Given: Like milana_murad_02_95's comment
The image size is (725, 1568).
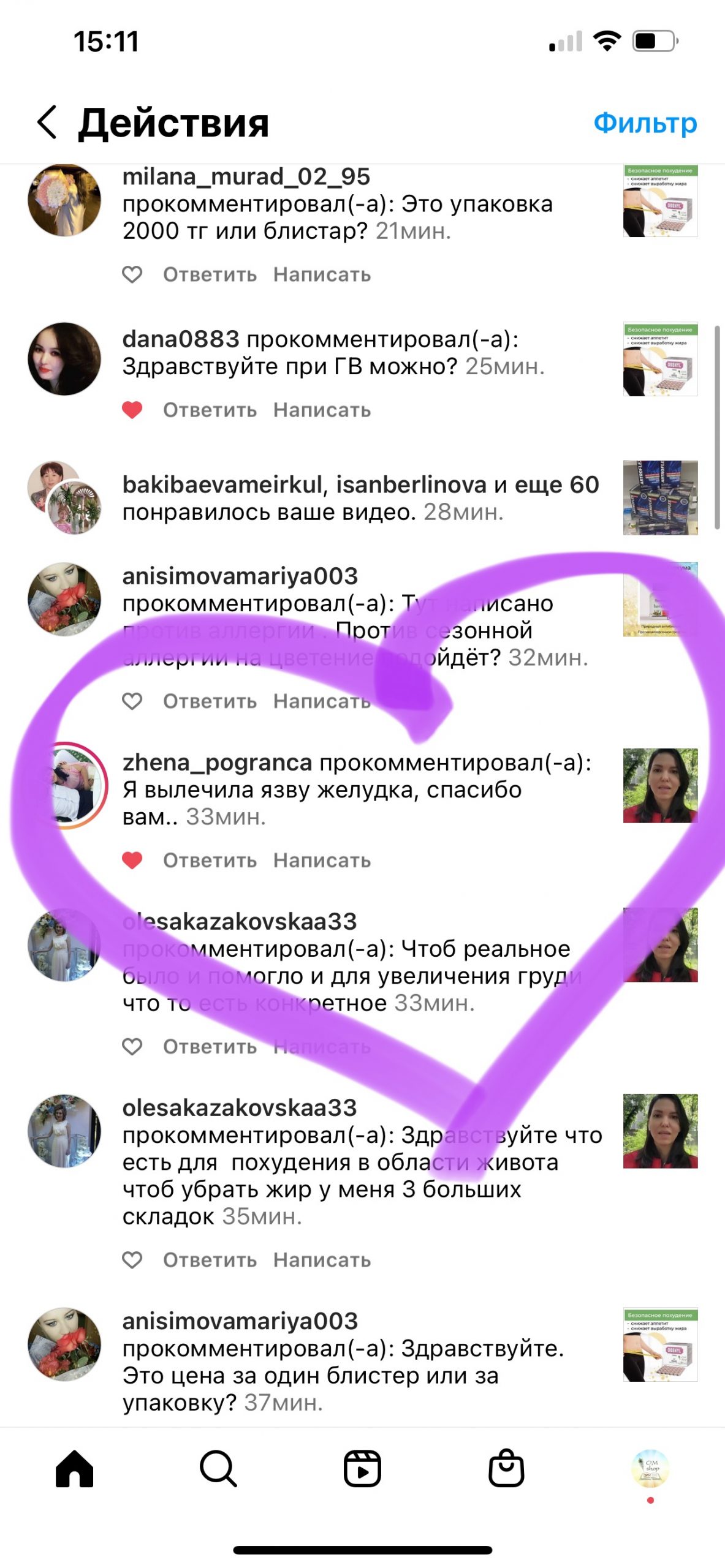Looking at the screenshot, I should [x=132, y=274].
